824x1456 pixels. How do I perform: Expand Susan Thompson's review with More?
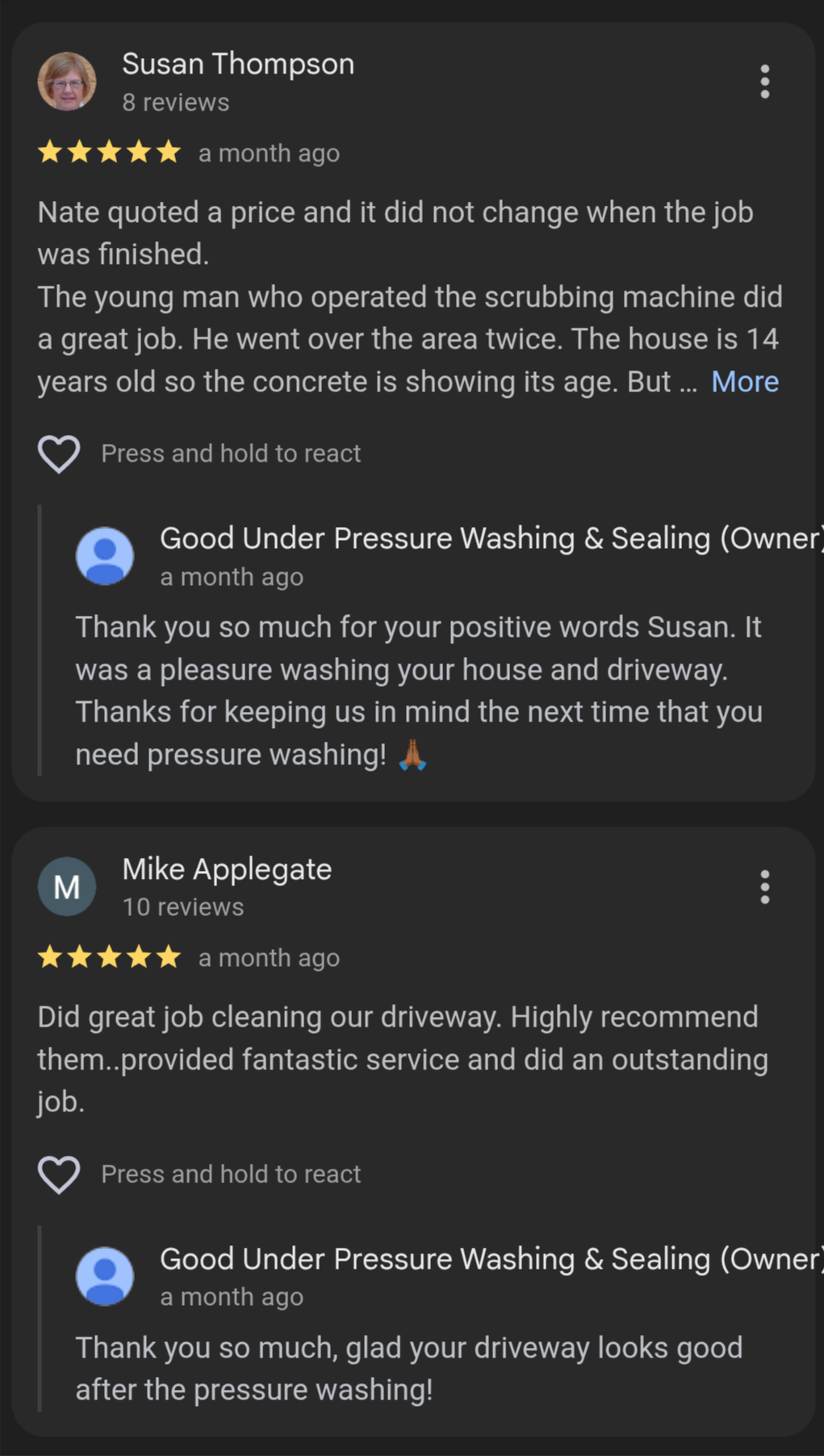(x=744, y=382)
